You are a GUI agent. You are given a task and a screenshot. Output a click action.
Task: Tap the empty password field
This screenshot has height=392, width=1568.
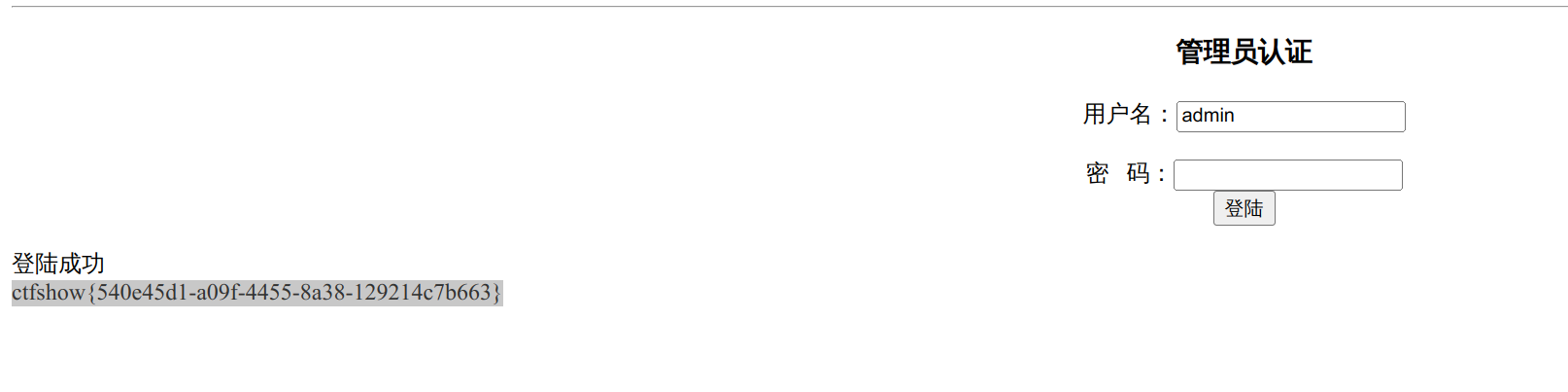coord(1287,175)
